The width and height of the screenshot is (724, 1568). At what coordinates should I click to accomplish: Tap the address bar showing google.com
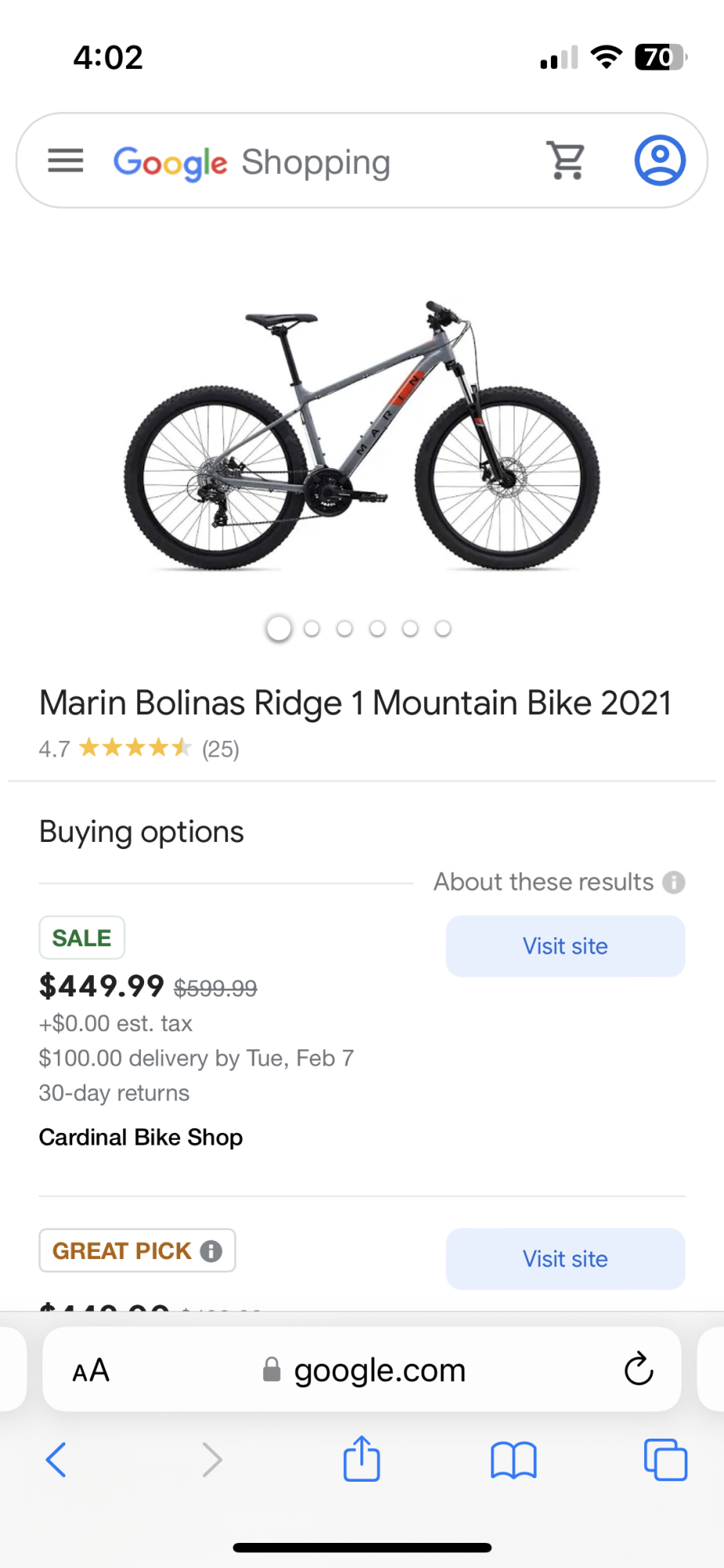point(379,1370)
